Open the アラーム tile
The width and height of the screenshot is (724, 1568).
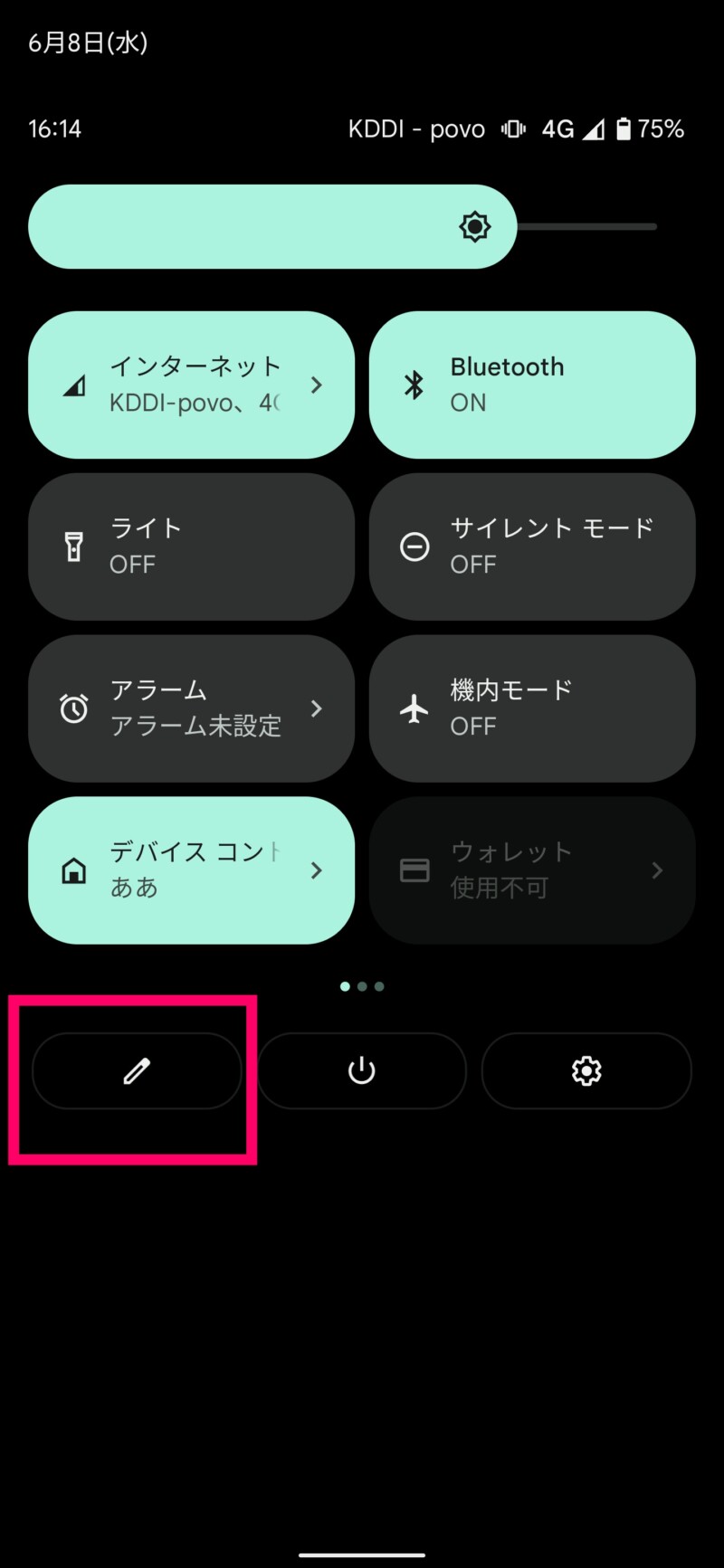point(191,708)
